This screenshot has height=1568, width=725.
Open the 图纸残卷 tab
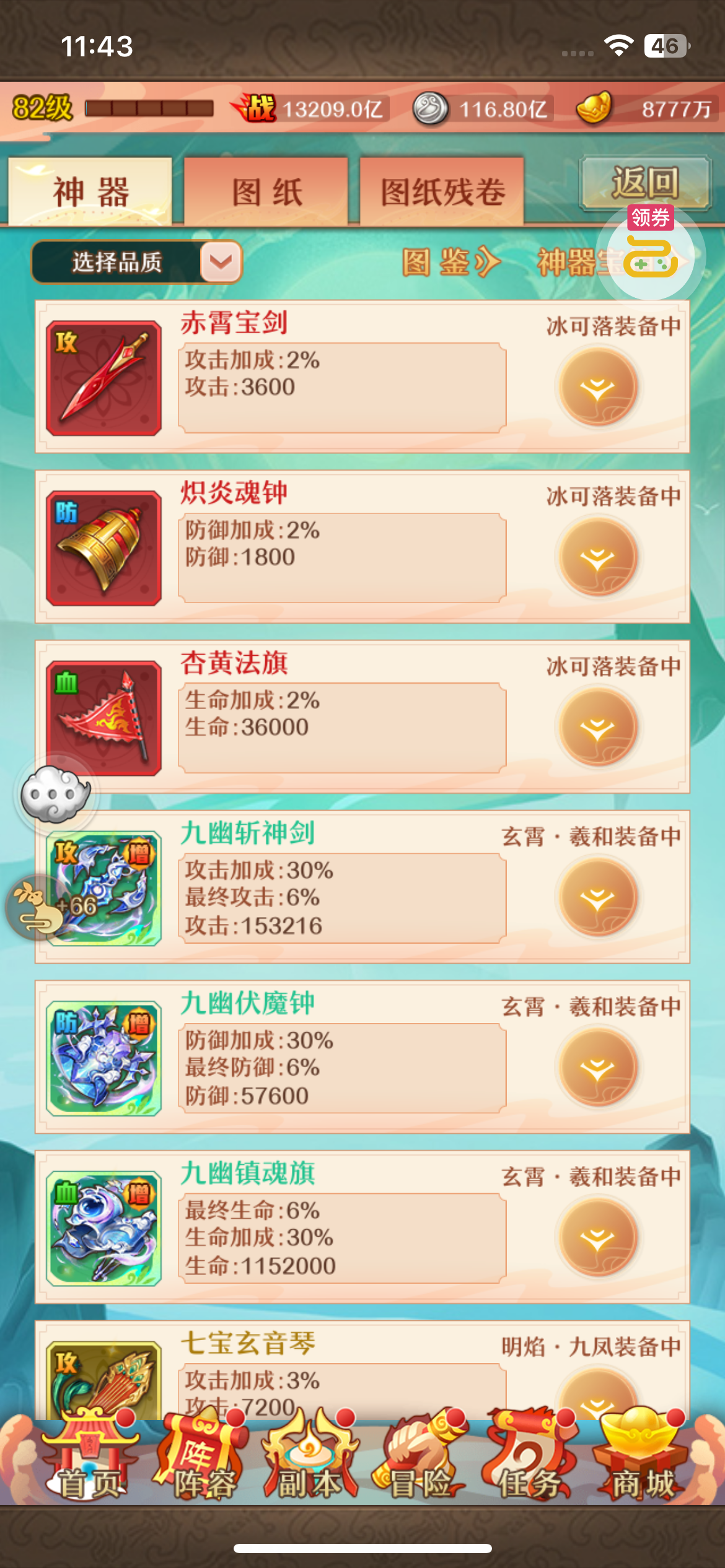pyautogui.click(x=442, y=191)
